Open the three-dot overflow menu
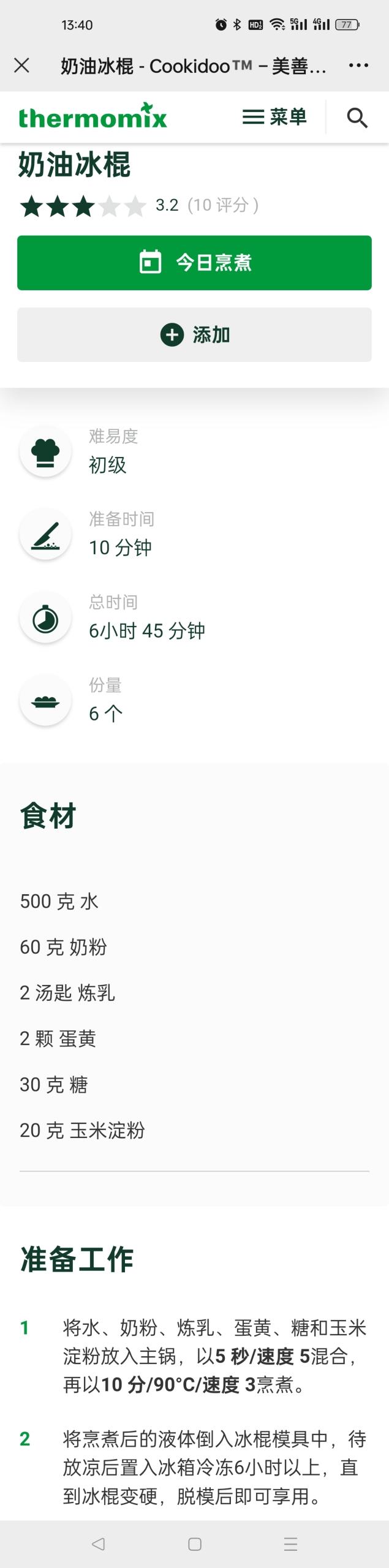This screenshot has width=389, height=1568. [x=358, y=66]
